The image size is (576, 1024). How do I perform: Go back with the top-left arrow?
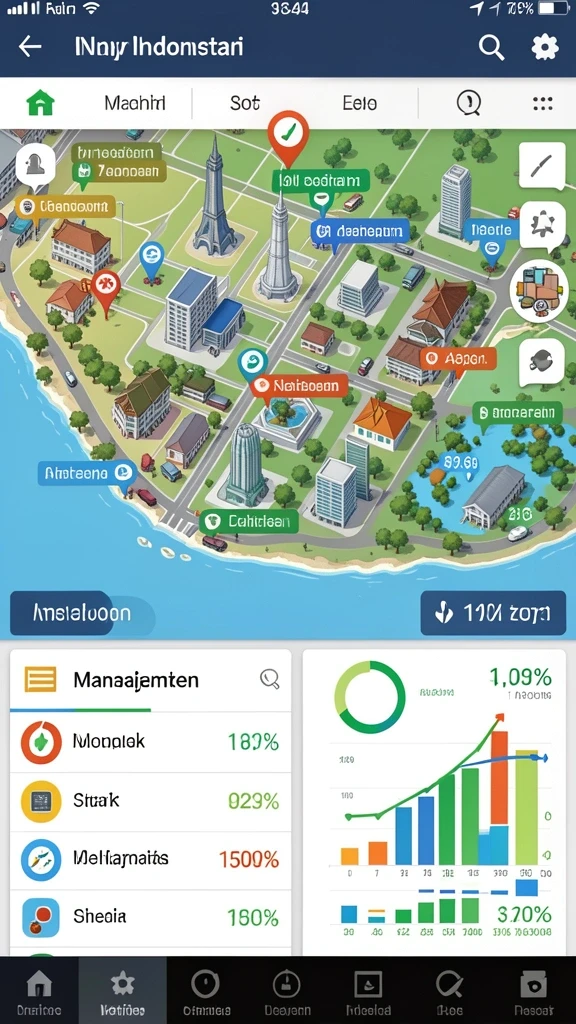coord(30,47)
